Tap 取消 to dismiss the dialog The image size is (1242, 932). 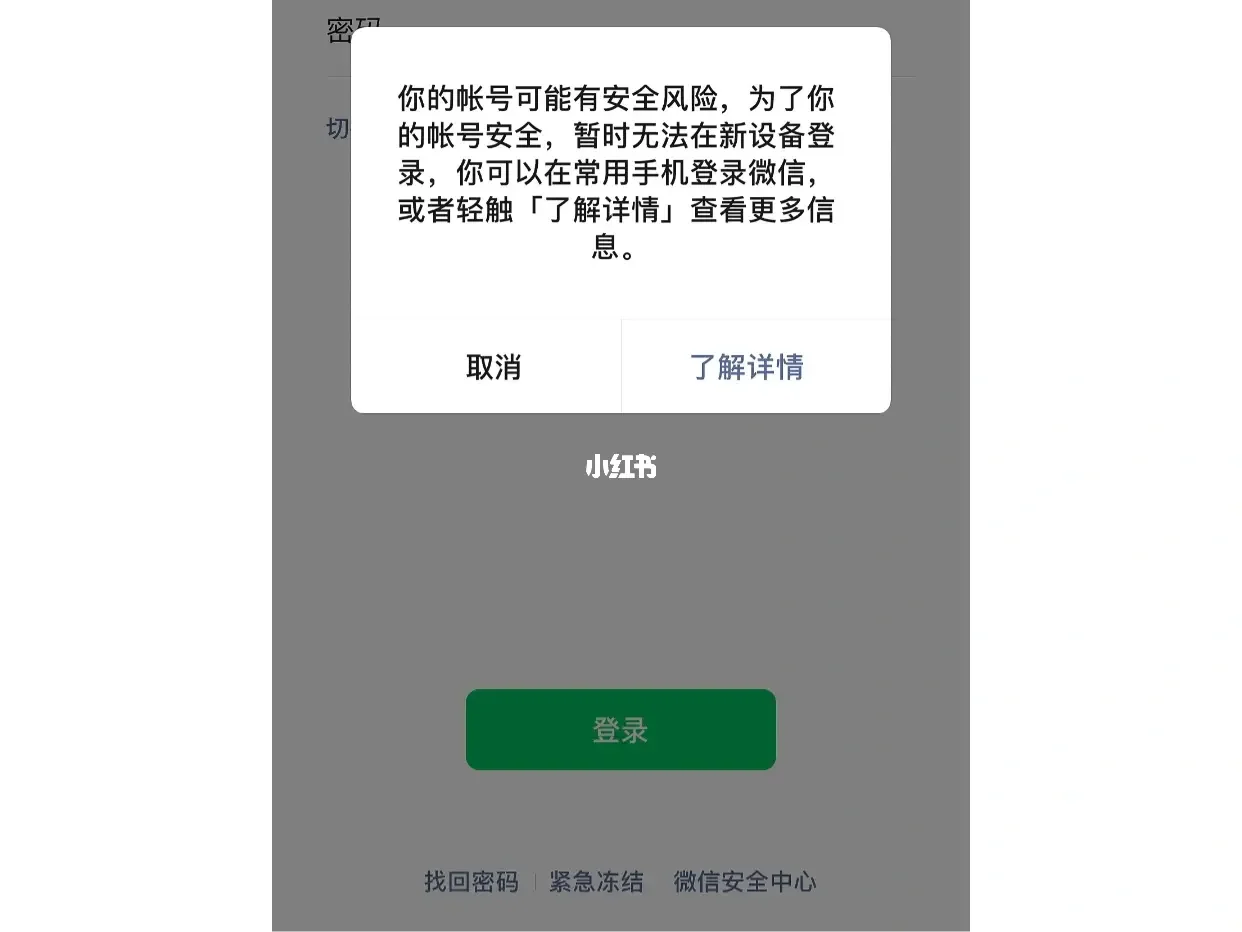pos(493,367)
